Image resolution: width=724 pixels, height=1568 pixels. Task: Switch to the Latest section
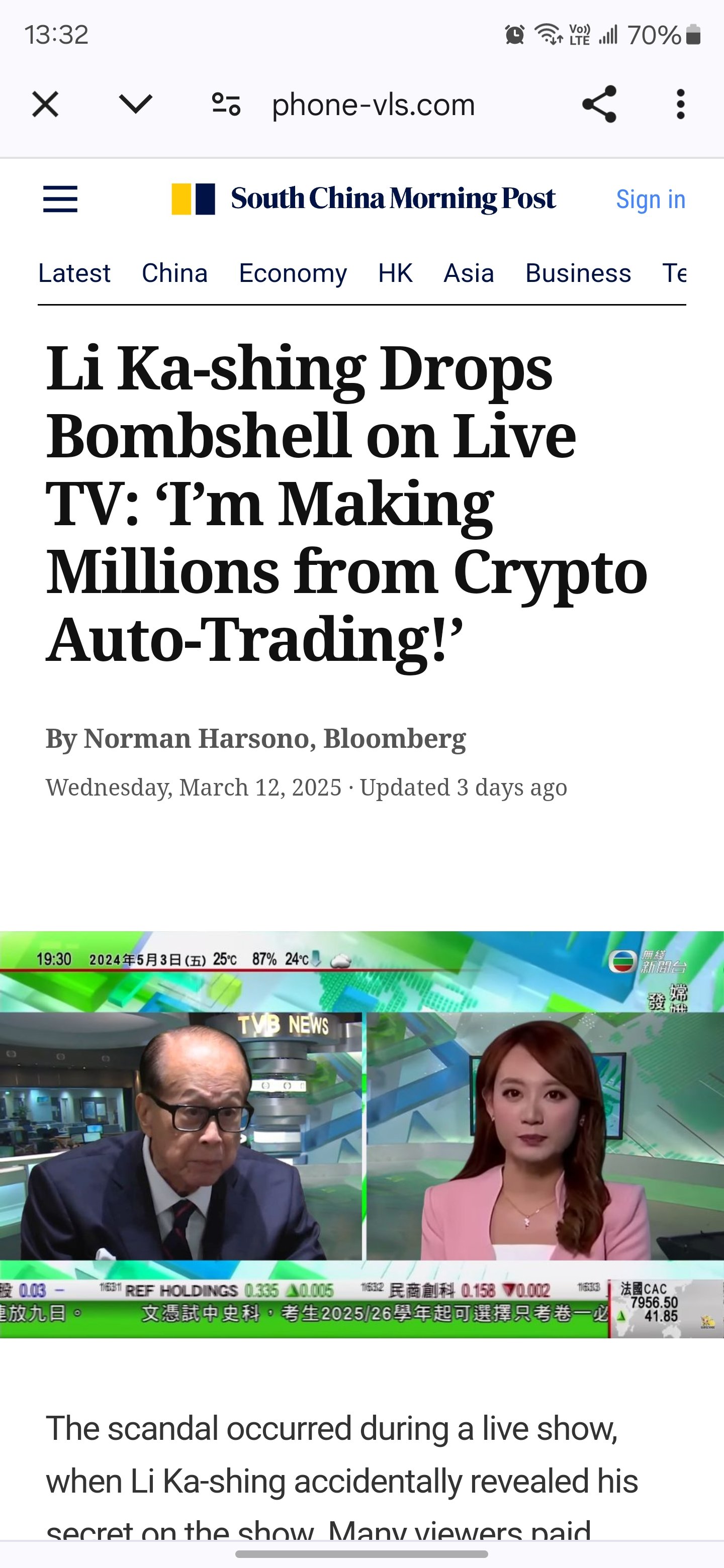click(x=74, y=273)
